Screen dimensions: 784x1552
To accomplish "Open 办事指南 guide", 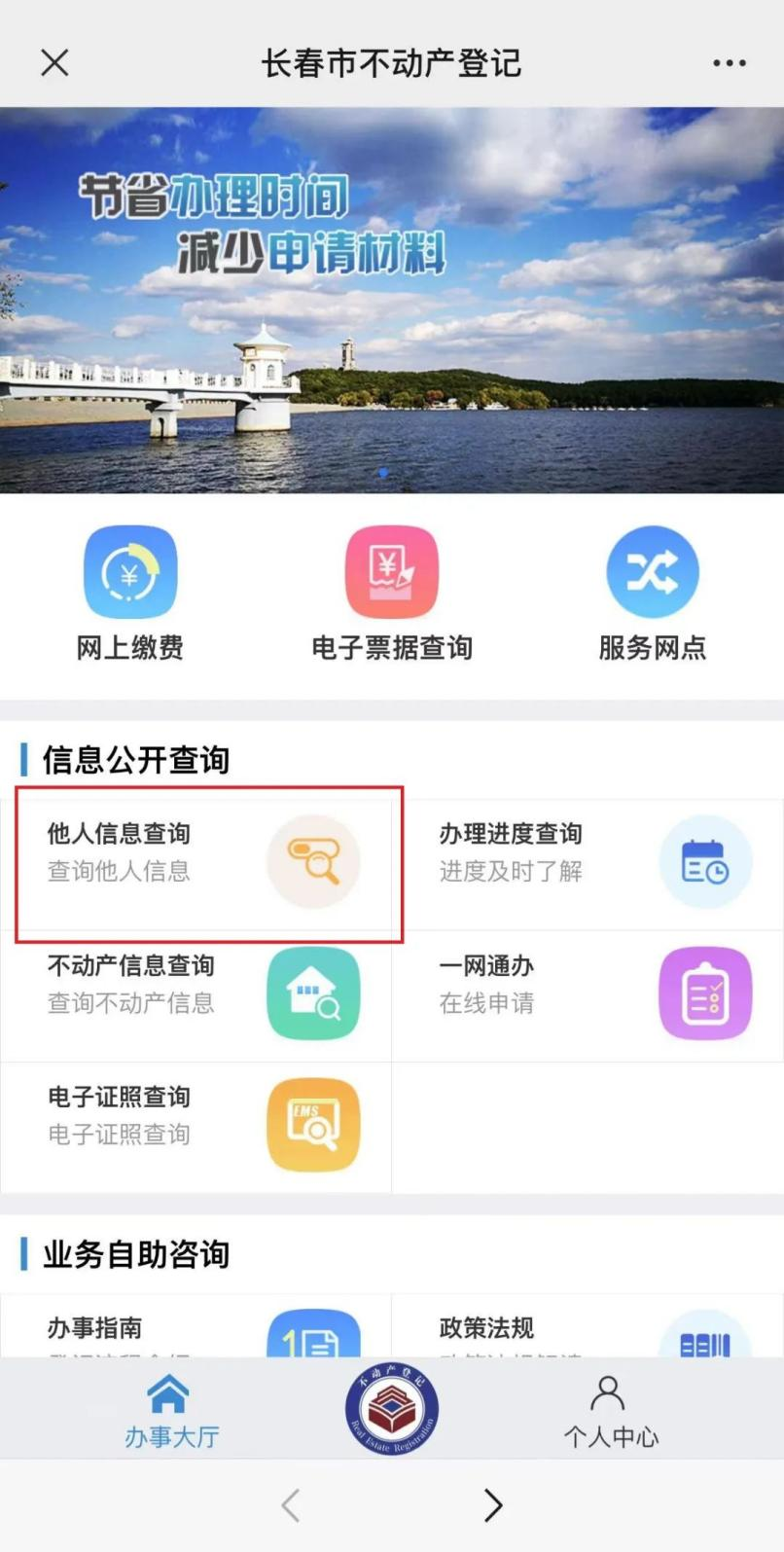I will click(x=197, y=1329).
